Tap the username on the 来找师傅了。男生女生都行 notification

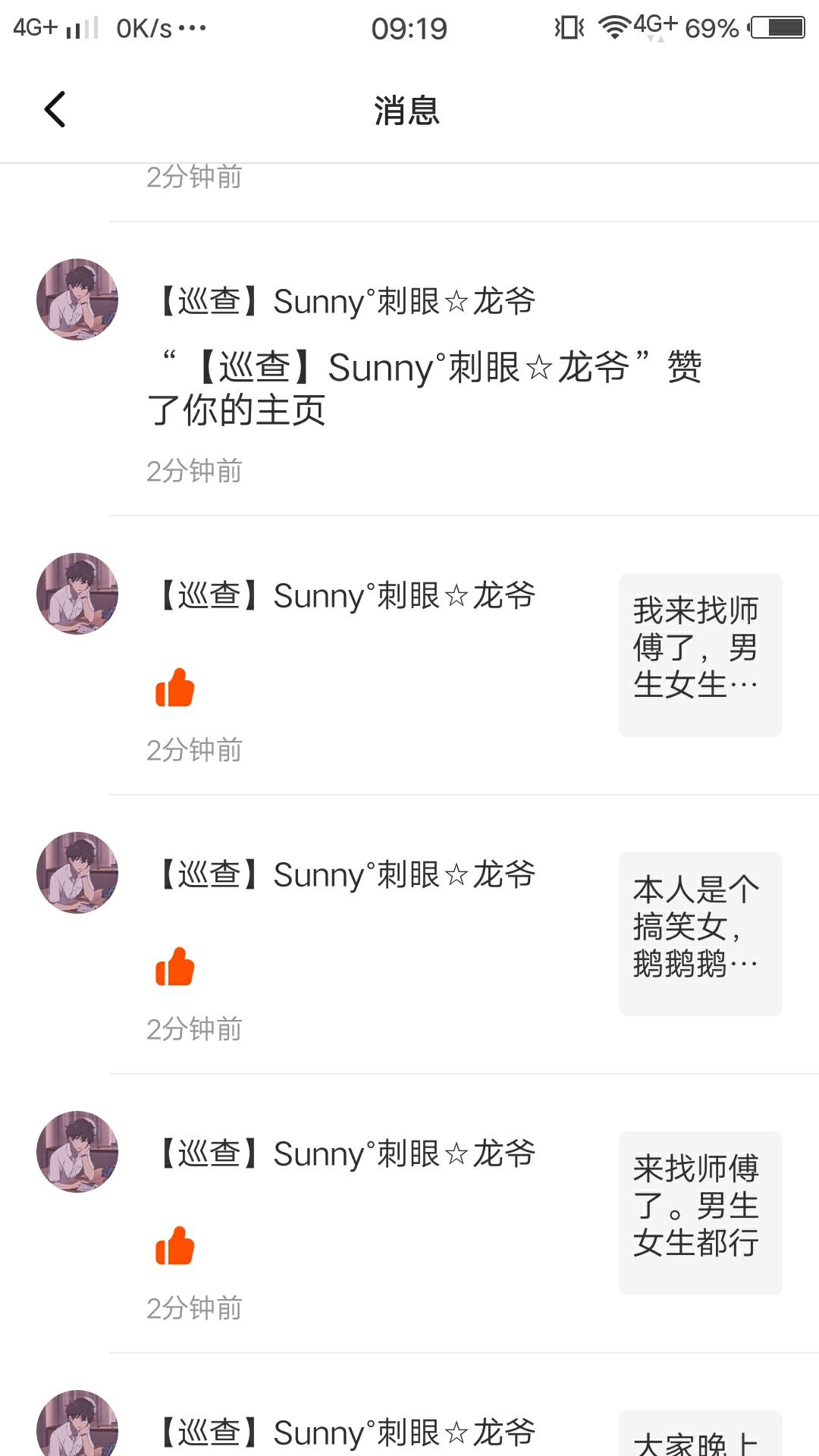coord(346,1153)
